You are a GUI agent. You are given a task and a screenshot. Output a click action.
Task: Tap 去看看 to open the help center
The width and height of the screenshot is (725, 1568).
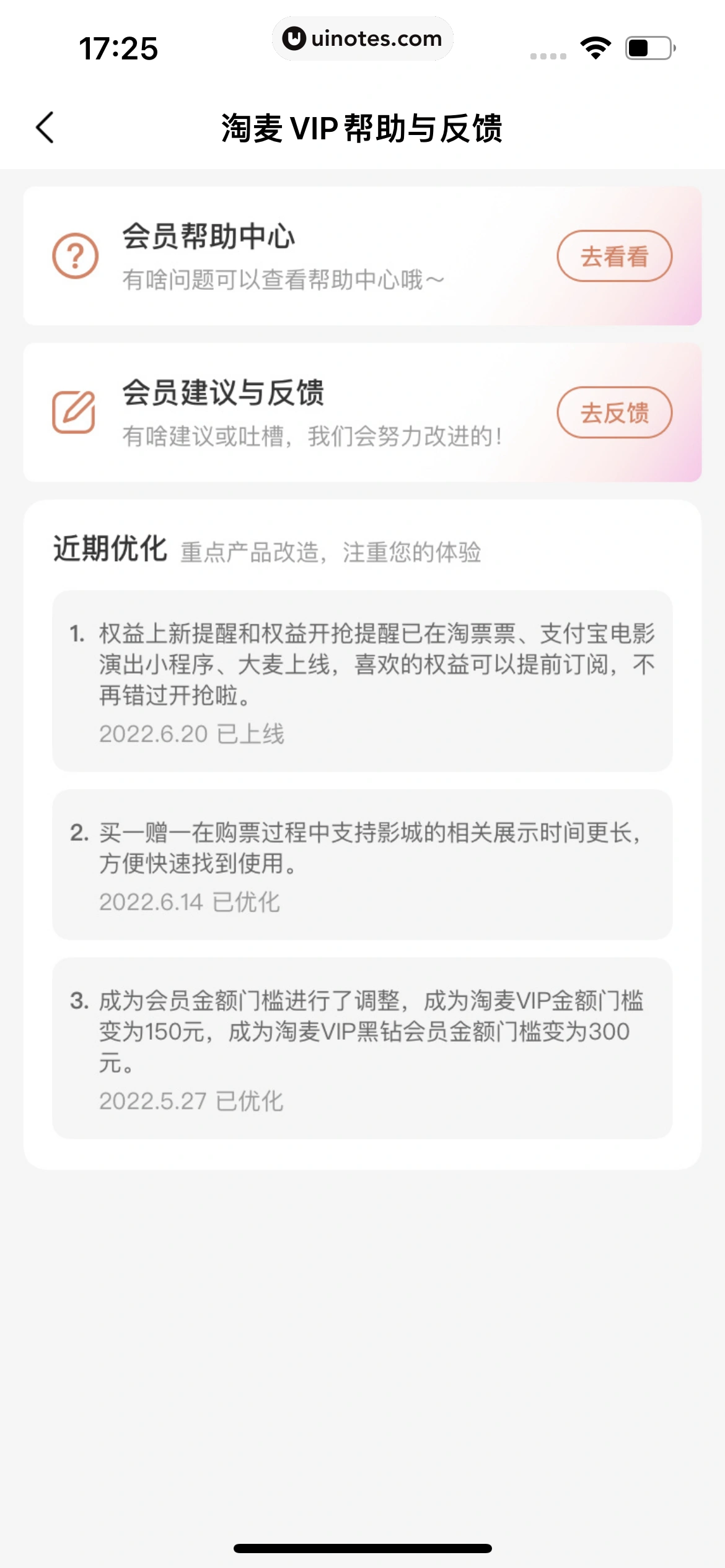[x=614, y=256]
